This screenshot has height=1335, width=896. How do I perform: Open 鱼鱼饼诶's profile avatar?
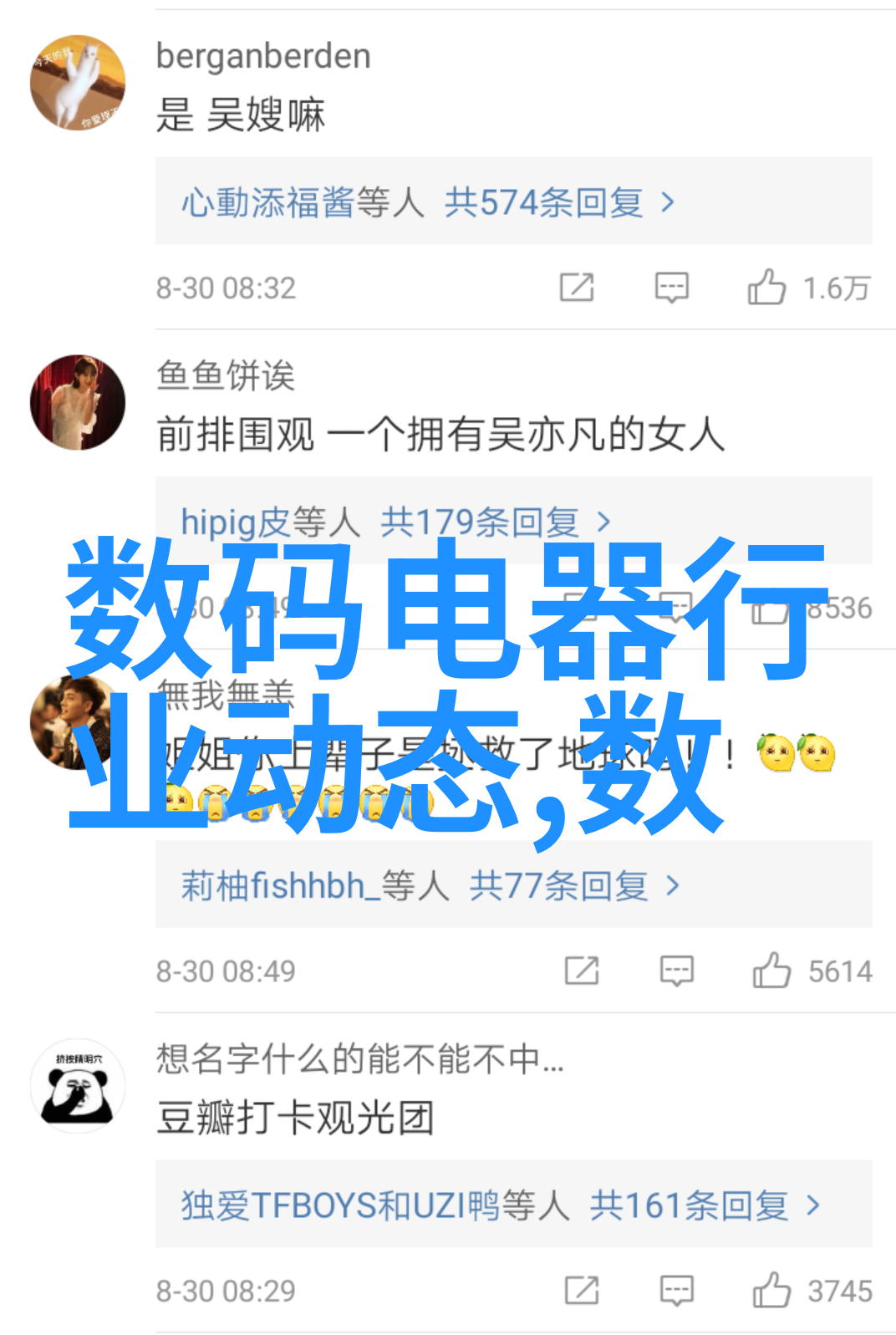[78, 402]
